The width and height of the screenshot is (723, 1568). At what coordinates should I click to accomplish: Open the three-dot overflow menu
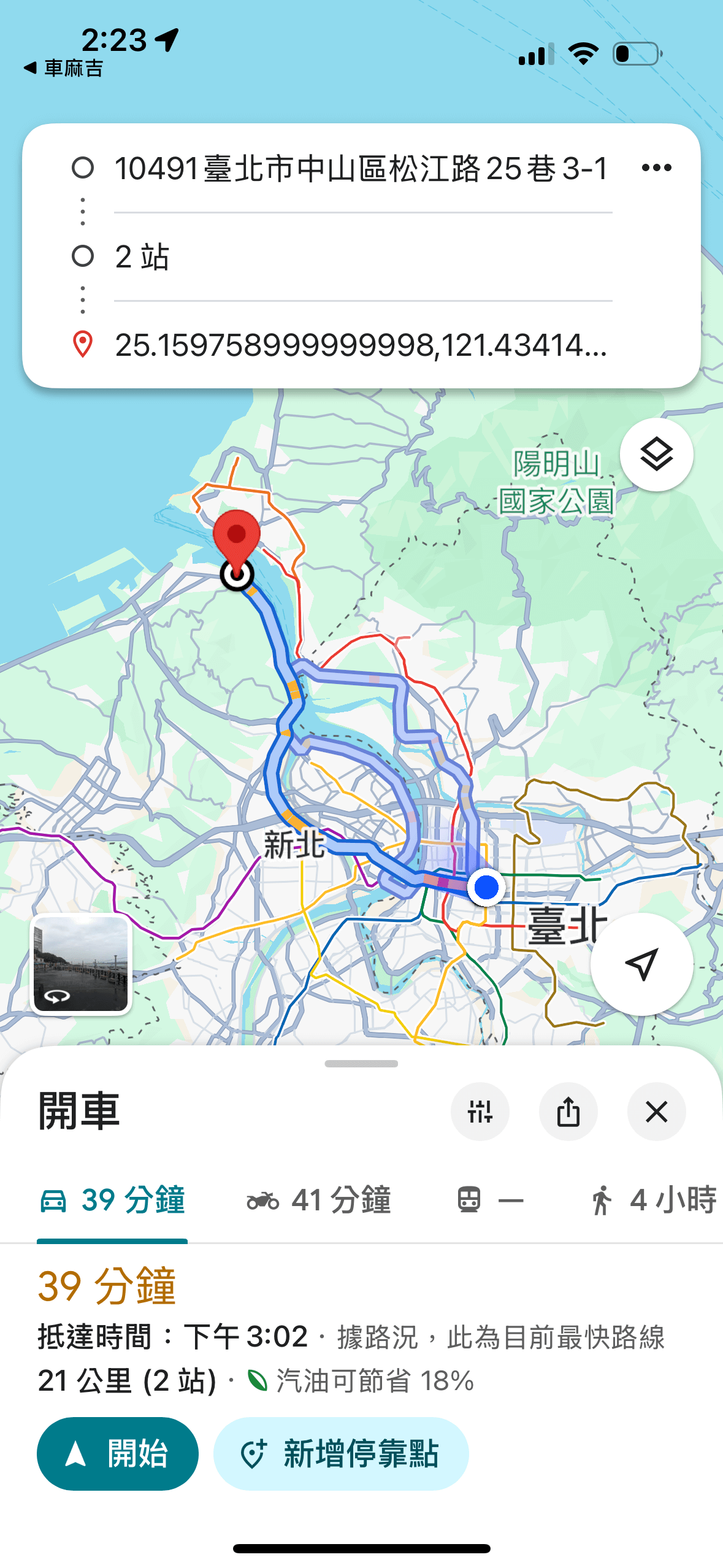[x=656, y=167]
